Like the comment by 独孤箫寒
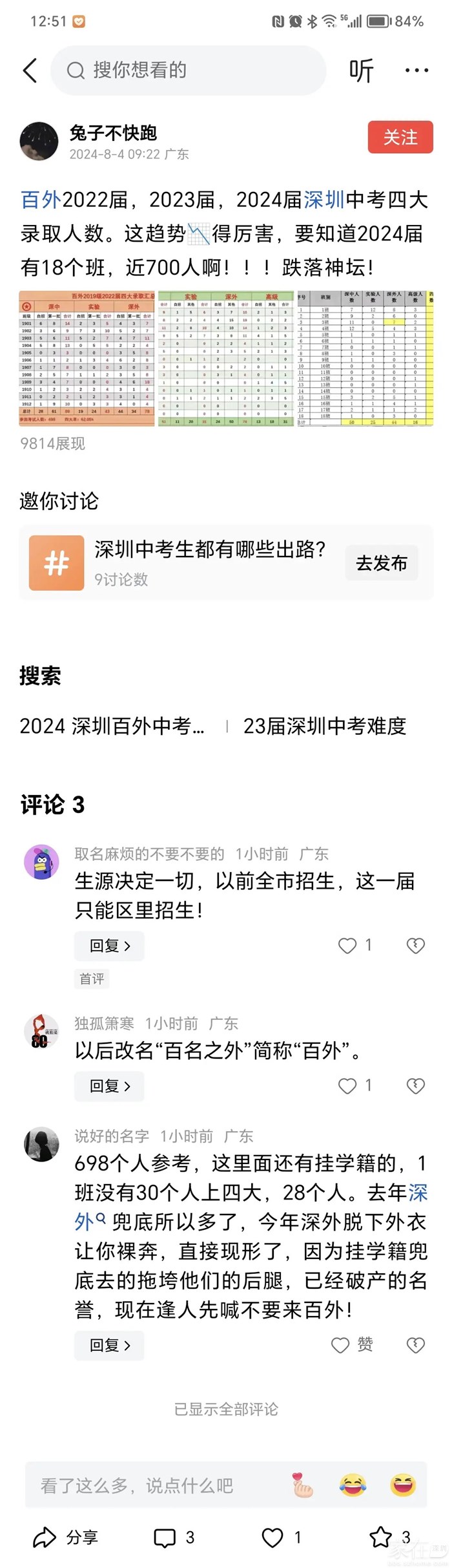 pos(348,1086)
